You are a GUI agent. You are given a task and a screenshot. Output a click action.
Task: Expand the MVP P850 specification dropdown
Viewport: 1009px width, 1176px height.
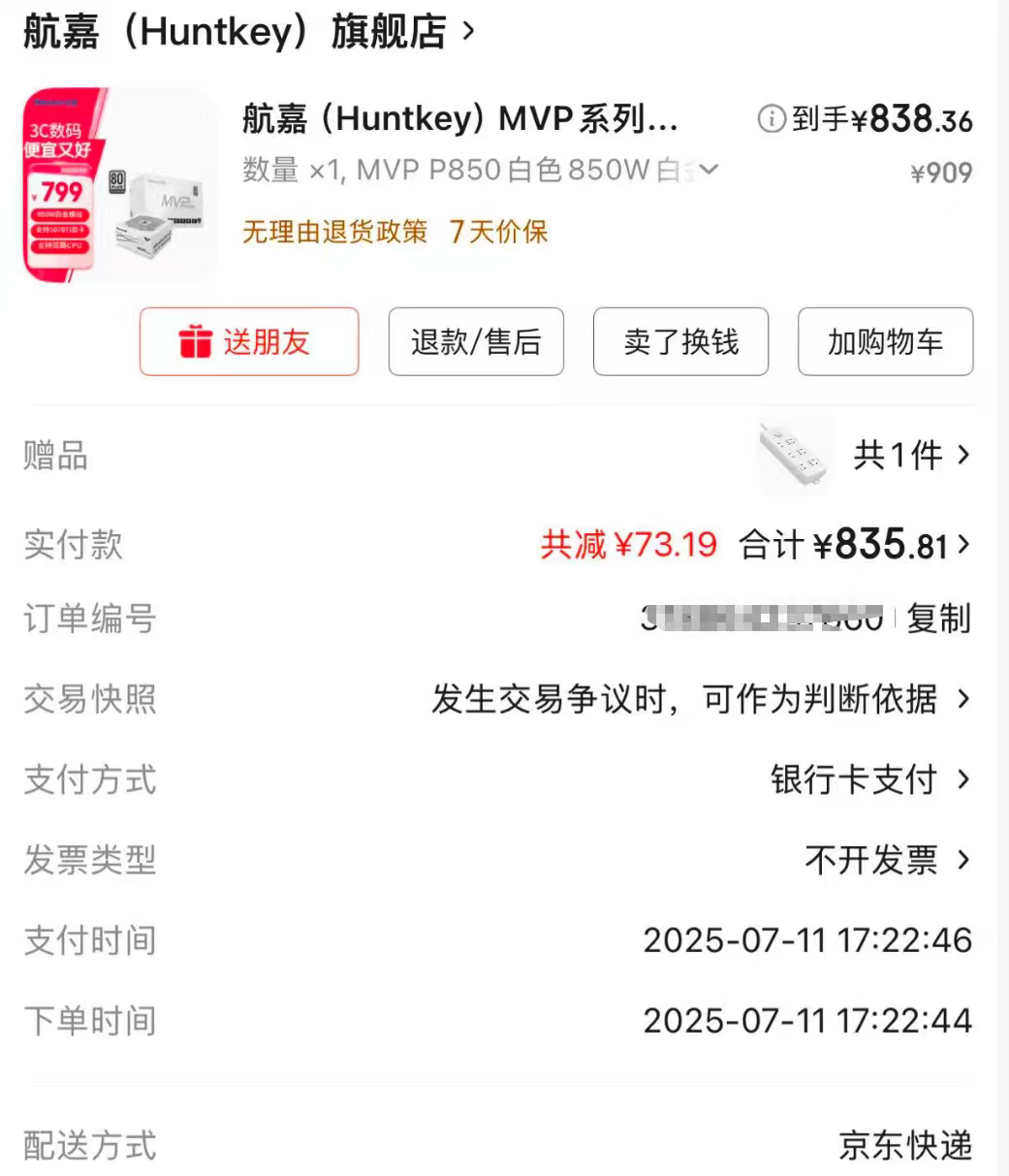tap(709, 171)
